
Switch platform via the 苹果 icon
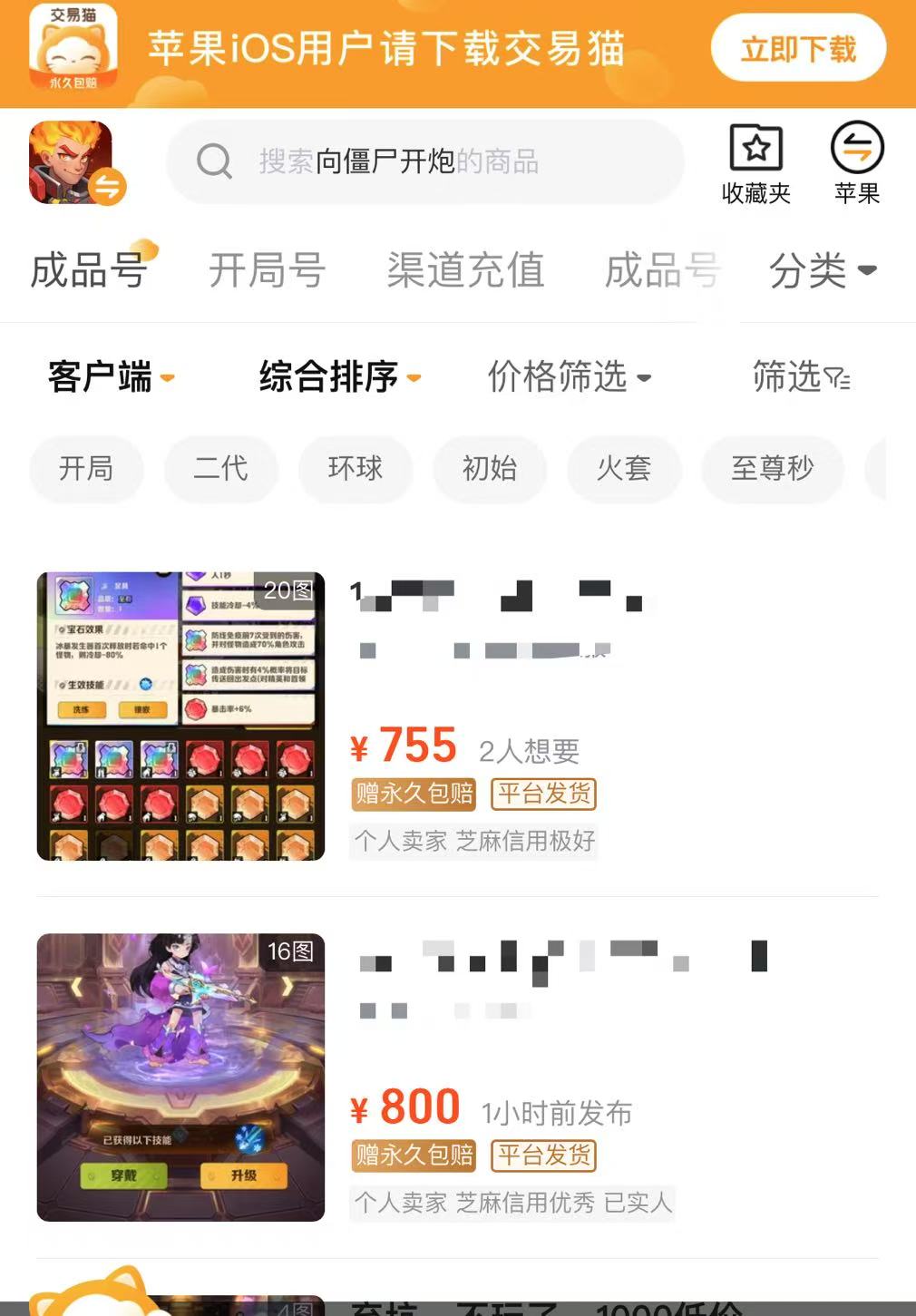point(856,163)
